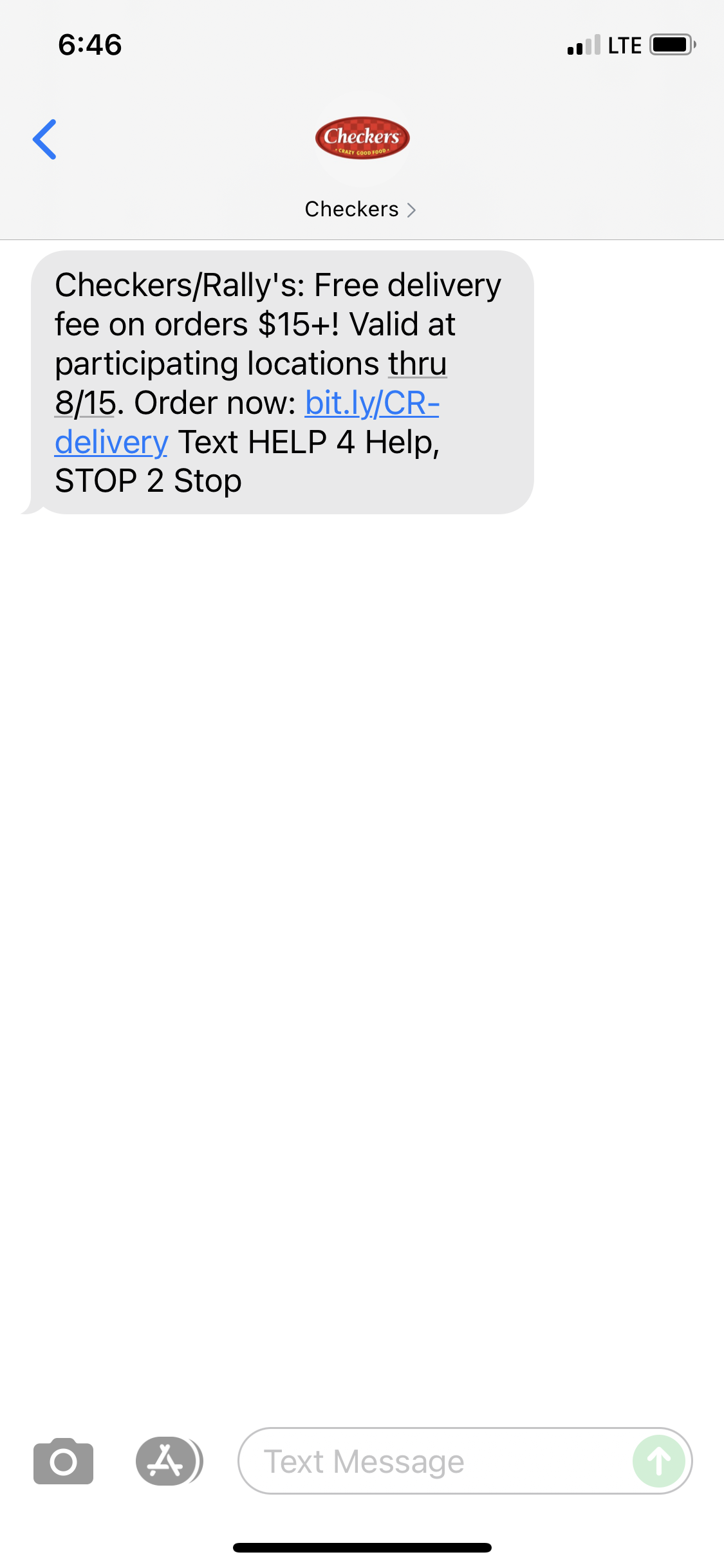Tap the clock showing 6:46
The height and width of the screenshot is (1568, 724).
click(x=89, y=45)
